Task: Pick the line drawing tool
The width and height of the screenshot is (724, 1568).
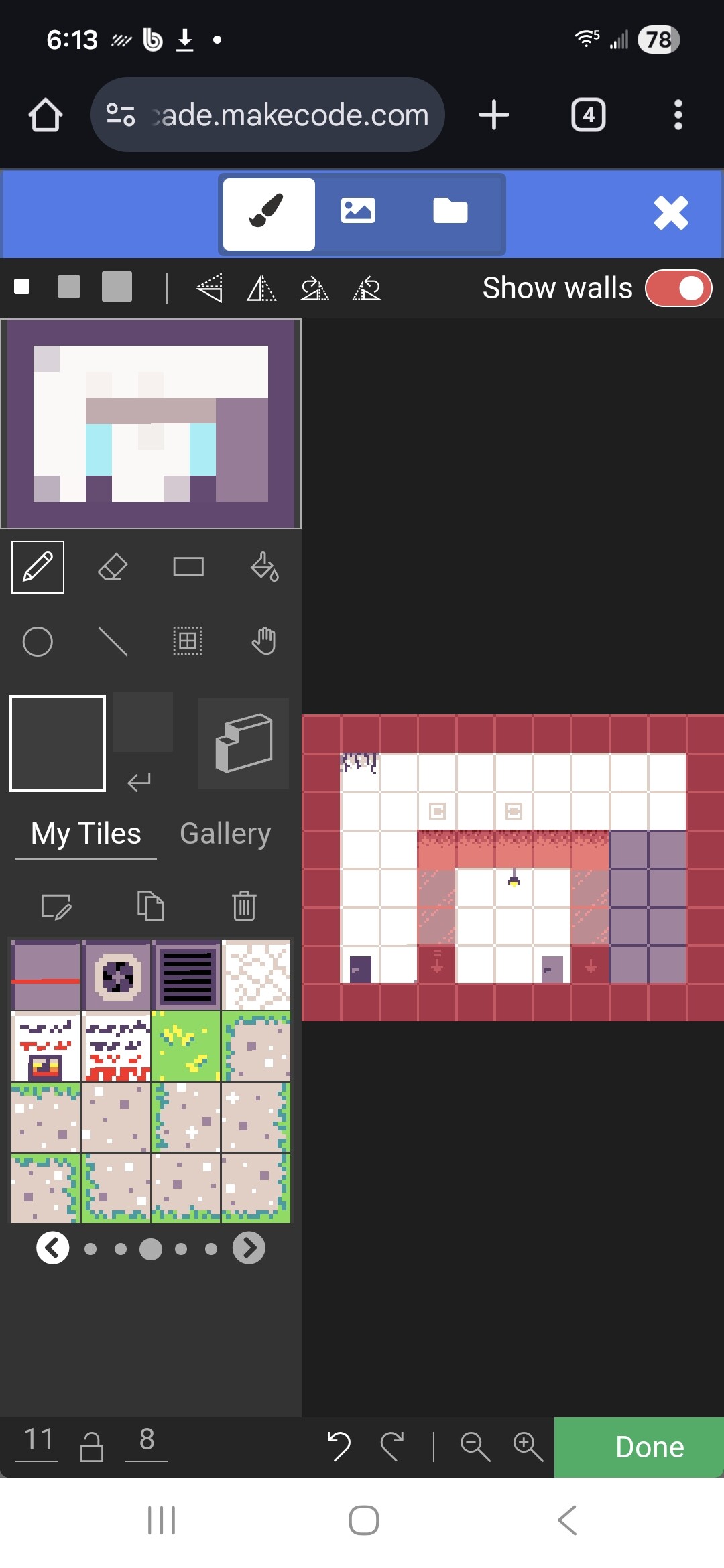Action: 113,641
